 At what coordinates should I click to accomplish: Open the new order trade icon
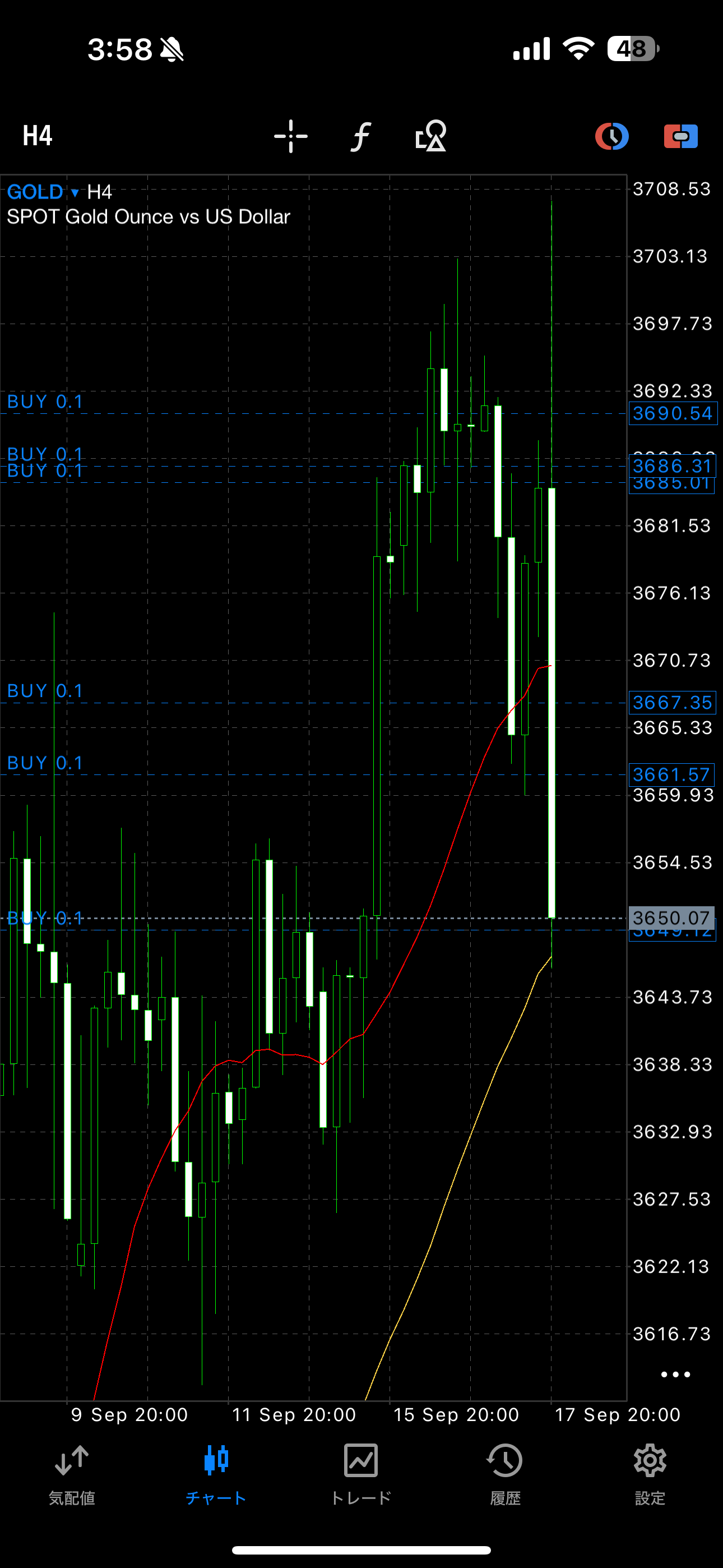click(680, 136)
